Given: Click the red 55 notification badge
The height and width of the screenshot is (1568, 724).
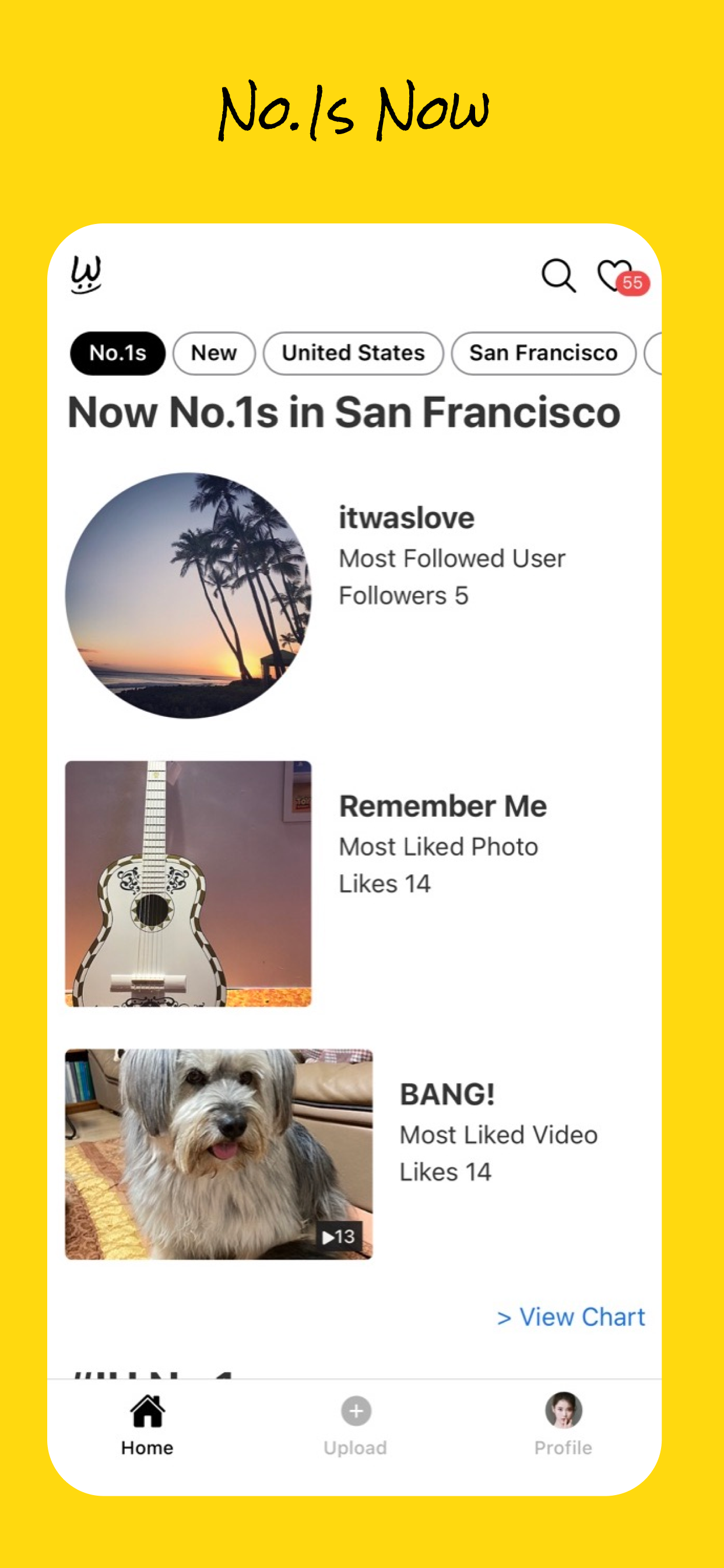Looking at the screenshot, I should [632, 282].
